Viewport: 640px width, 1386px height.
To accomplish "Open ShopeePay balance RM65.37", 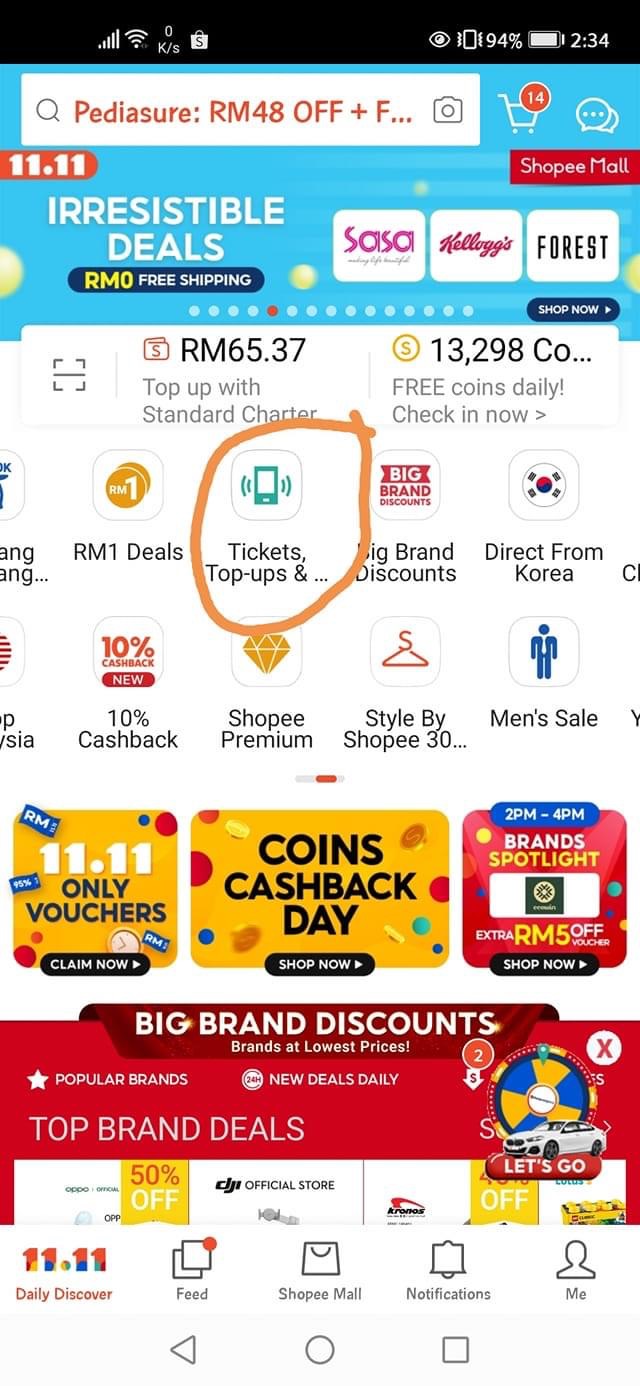I will (240, 351).
